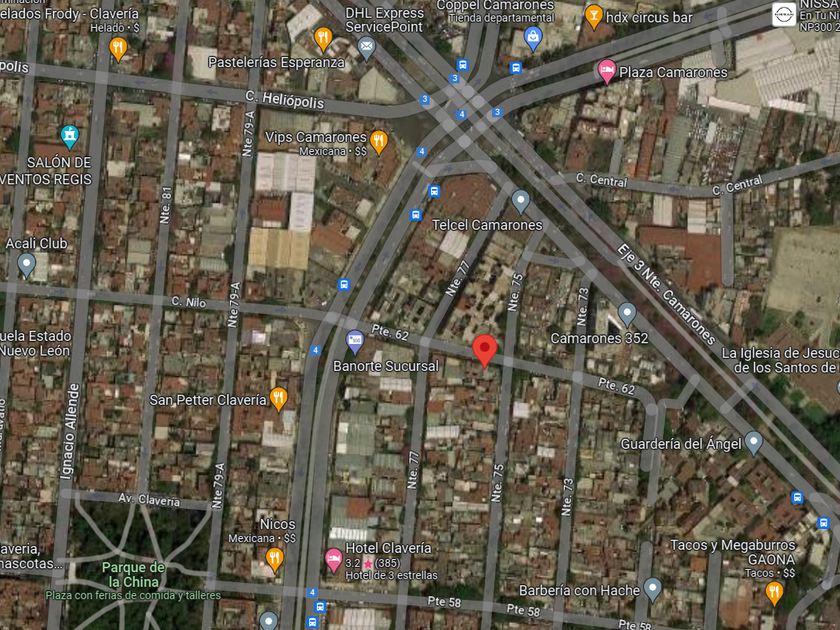
Task: Select Tacos y Megaburros GAONA marker
Action: pyautogui.click(x=774, y=593)
